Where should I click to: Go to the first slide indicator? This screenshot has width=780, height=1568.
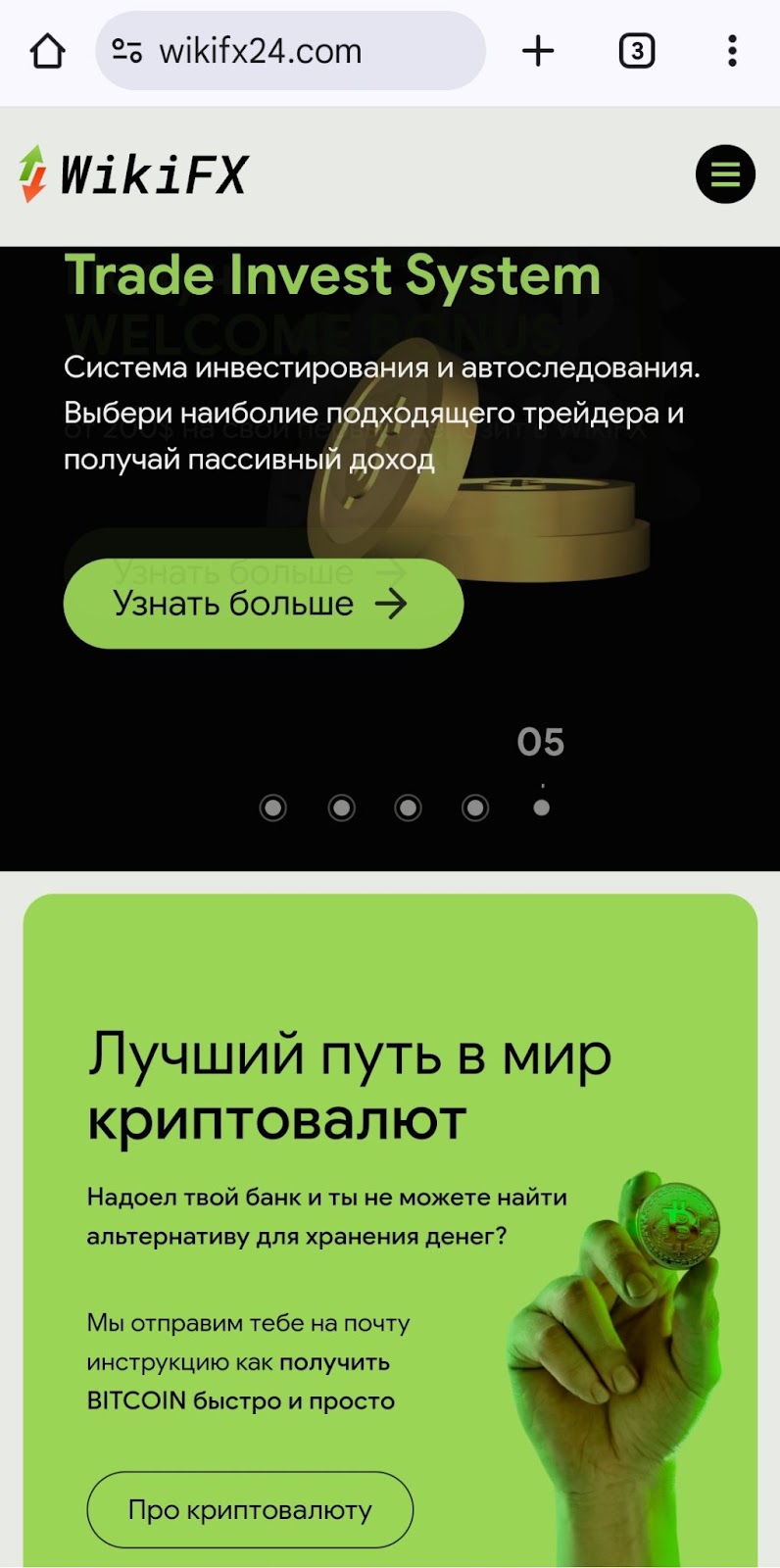273,808
